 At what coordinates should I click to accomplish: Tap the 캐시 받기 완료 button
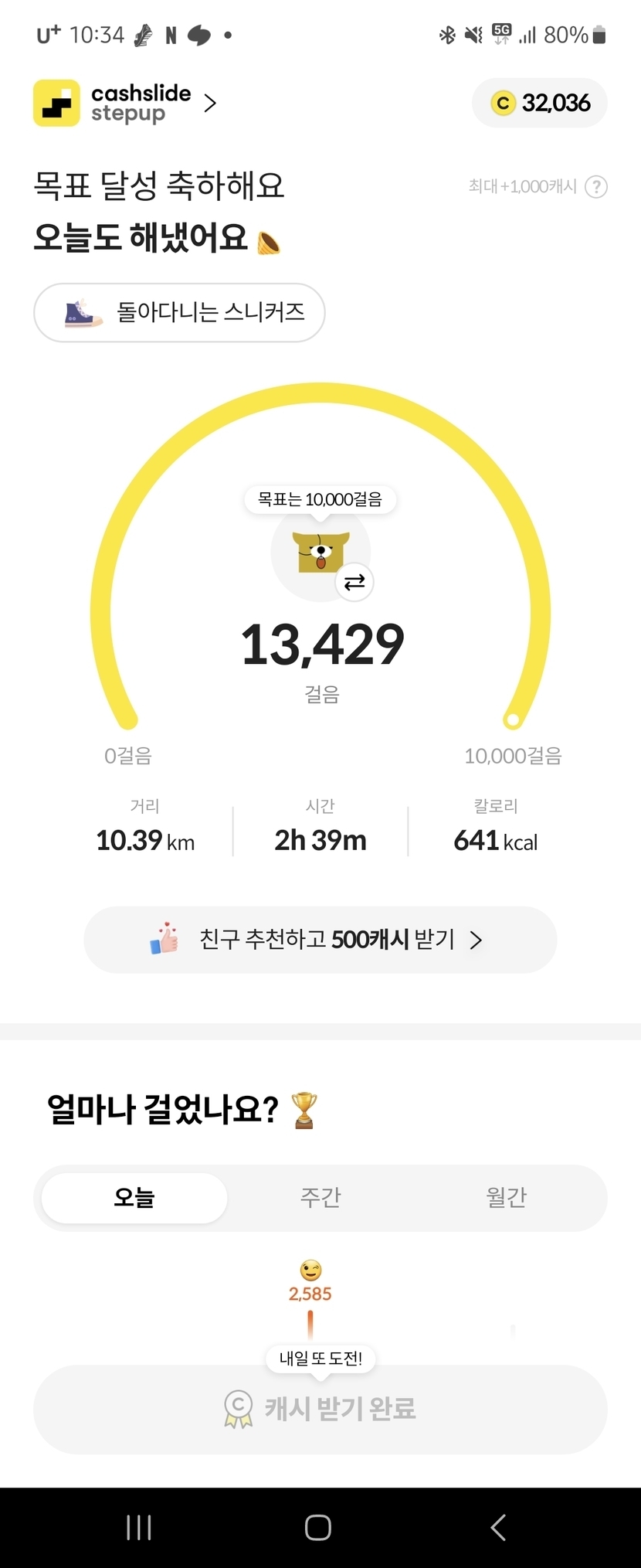pos(320,1408)
